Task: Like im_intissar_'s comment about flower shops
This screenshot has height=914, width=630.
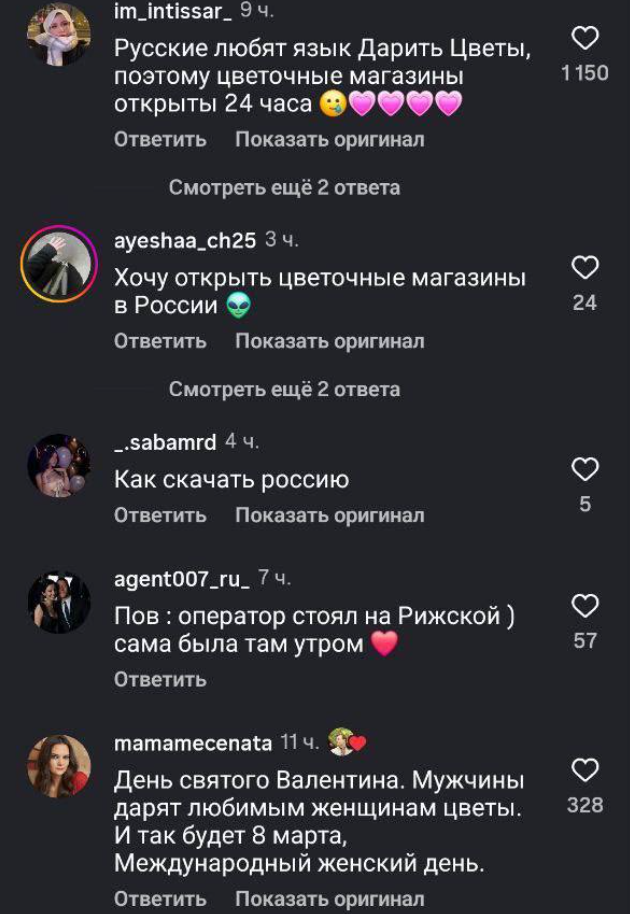Action: click(585, 40)
